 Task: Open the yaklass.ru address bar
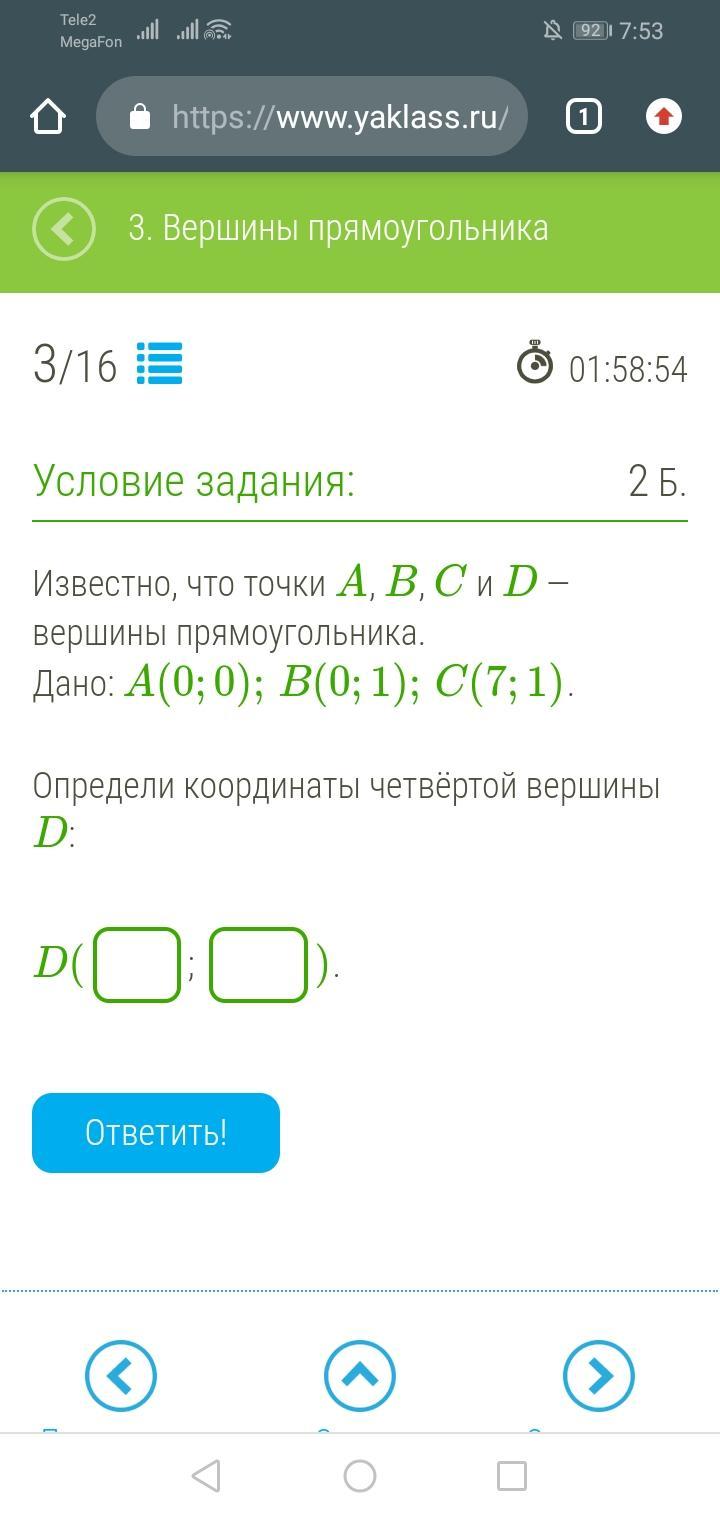(312, 117)
